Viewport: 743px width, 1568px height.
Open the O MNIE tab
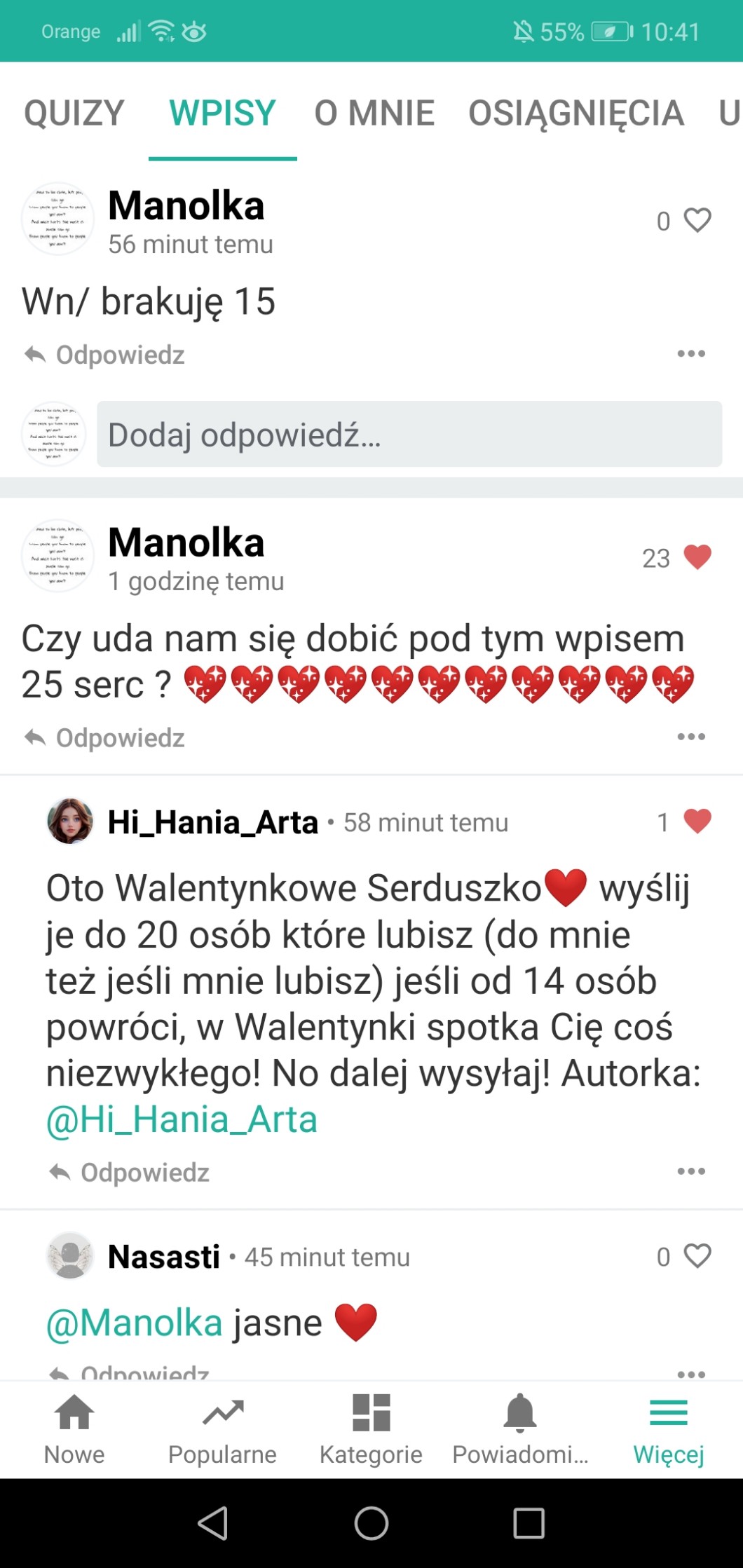click(374, 114)
